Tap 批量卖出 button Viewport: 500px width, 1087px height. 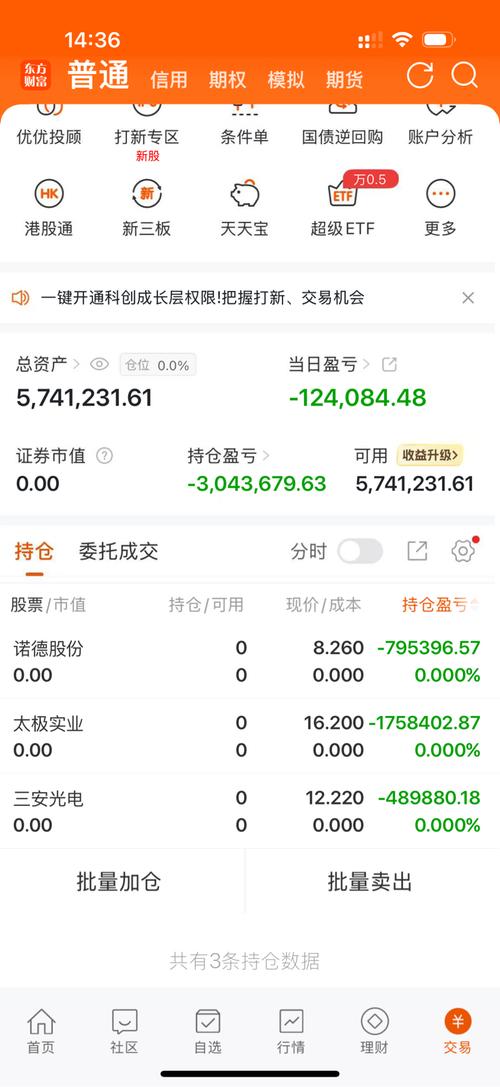370,882
